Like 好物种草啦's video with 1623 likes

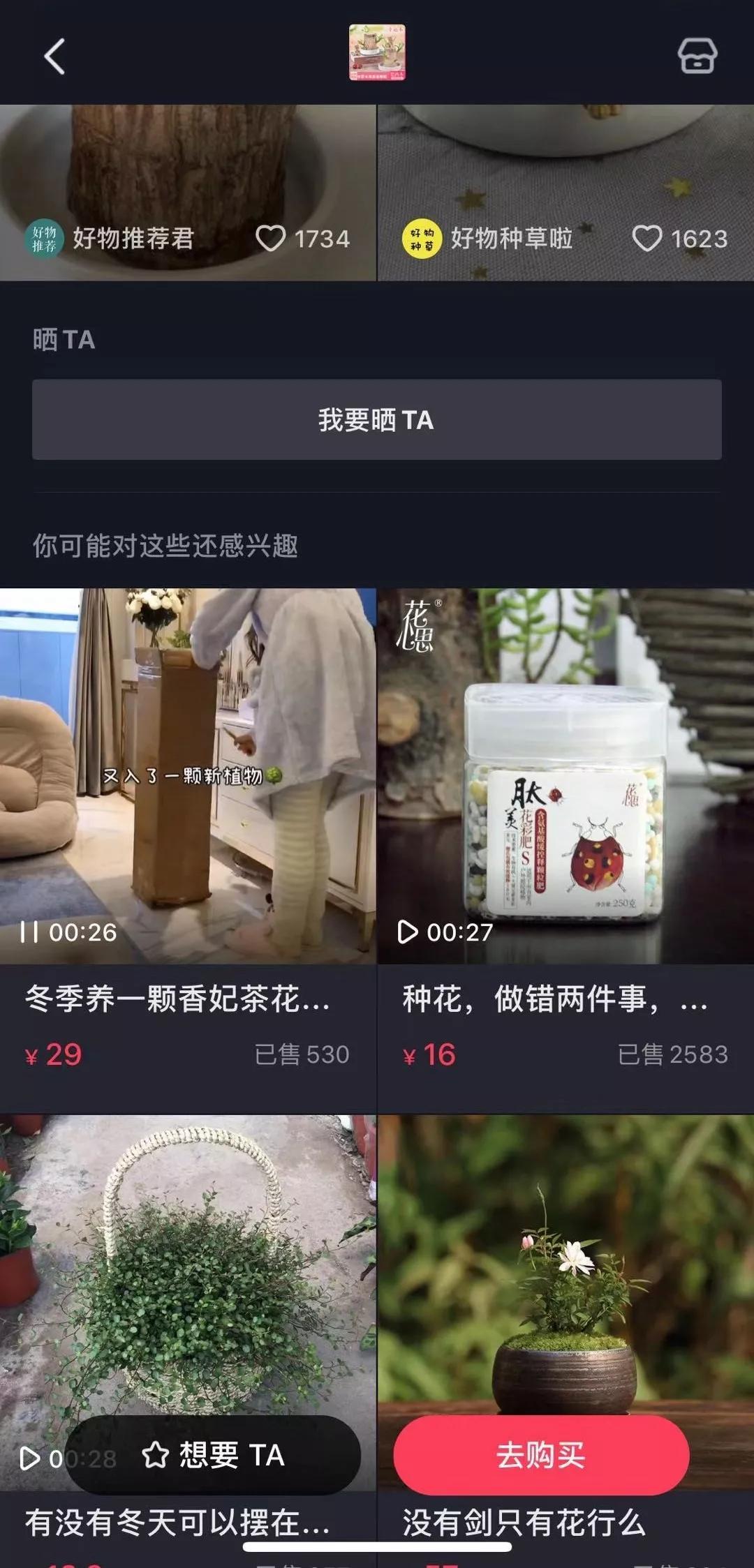[x=646, y=239]
